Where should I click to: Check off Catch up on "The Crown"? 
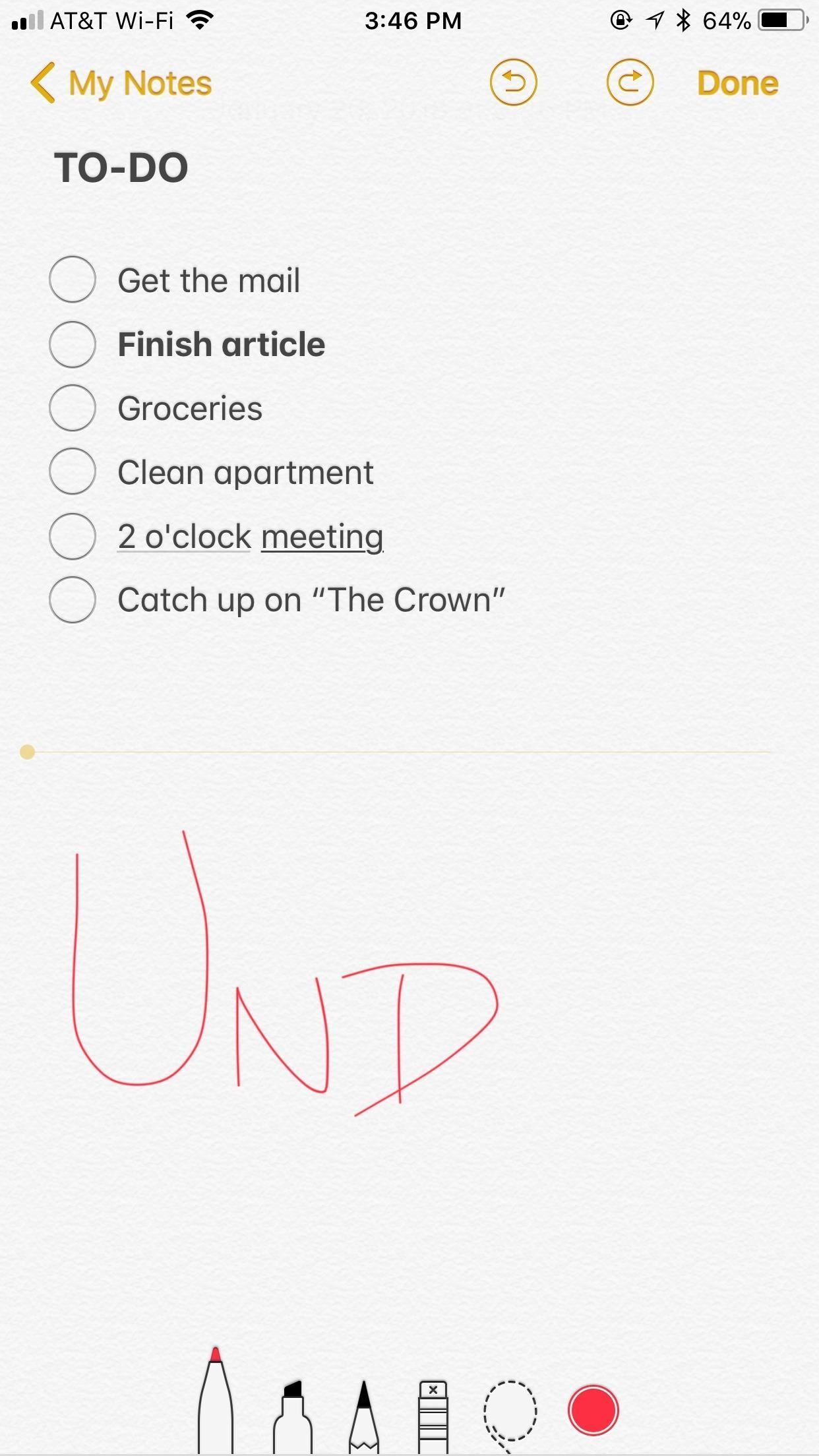pos(73,600)
